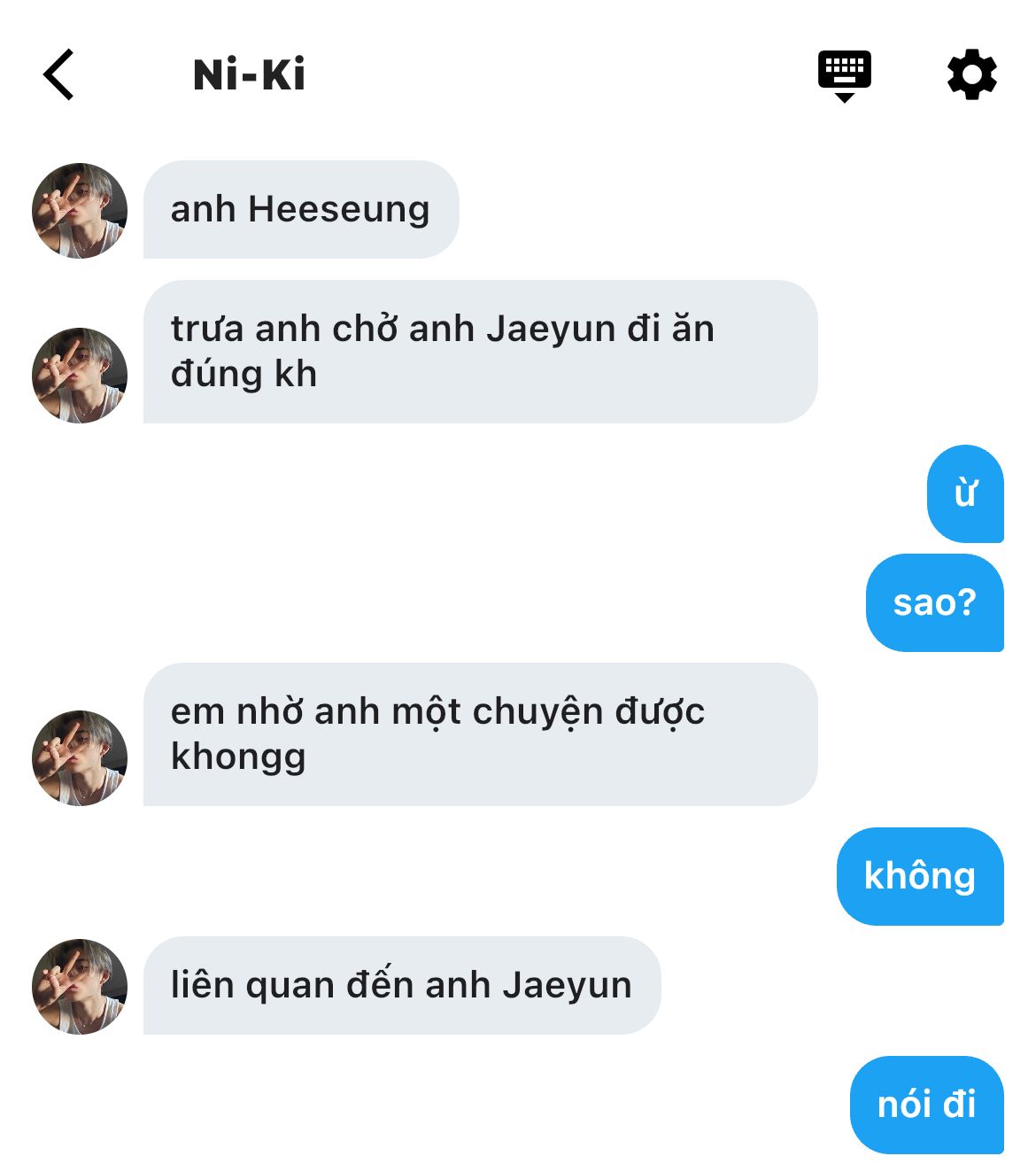Tap the avatar beside "liên quan đến anh Jaeyun"
The height and width of the screenshot is (1164, 1036).
80,987
